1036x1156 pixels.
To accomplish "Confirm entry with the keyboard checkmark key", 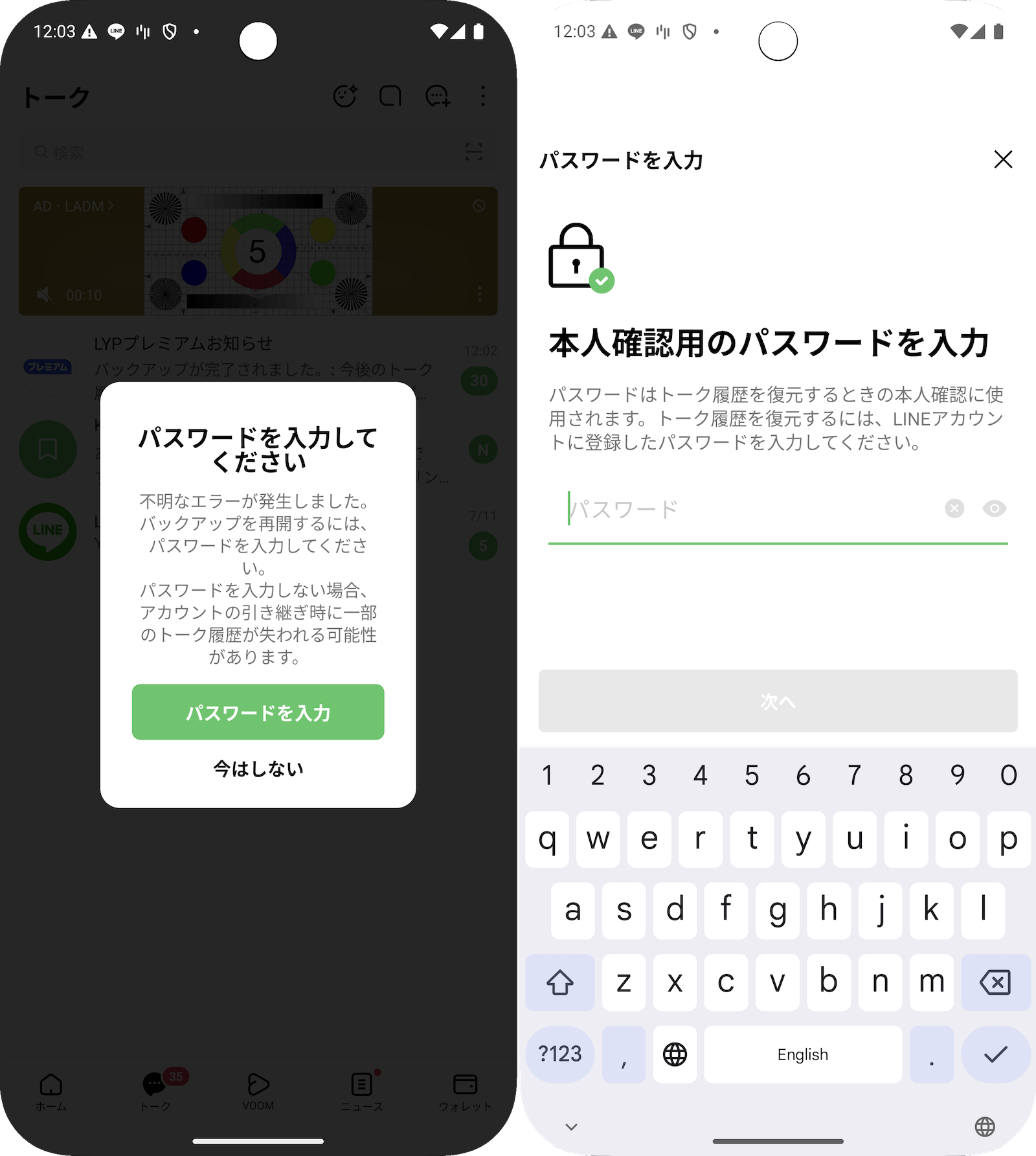I will tap(995, 1054).
